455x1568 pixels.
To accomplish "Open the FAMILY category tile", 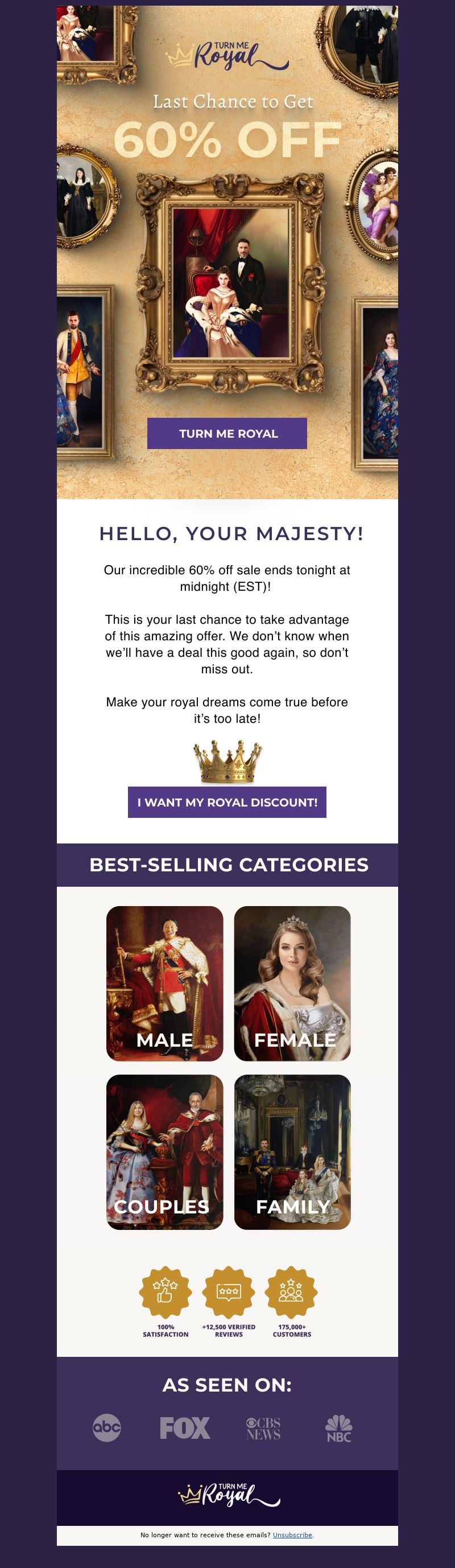I will [292, 1151].
